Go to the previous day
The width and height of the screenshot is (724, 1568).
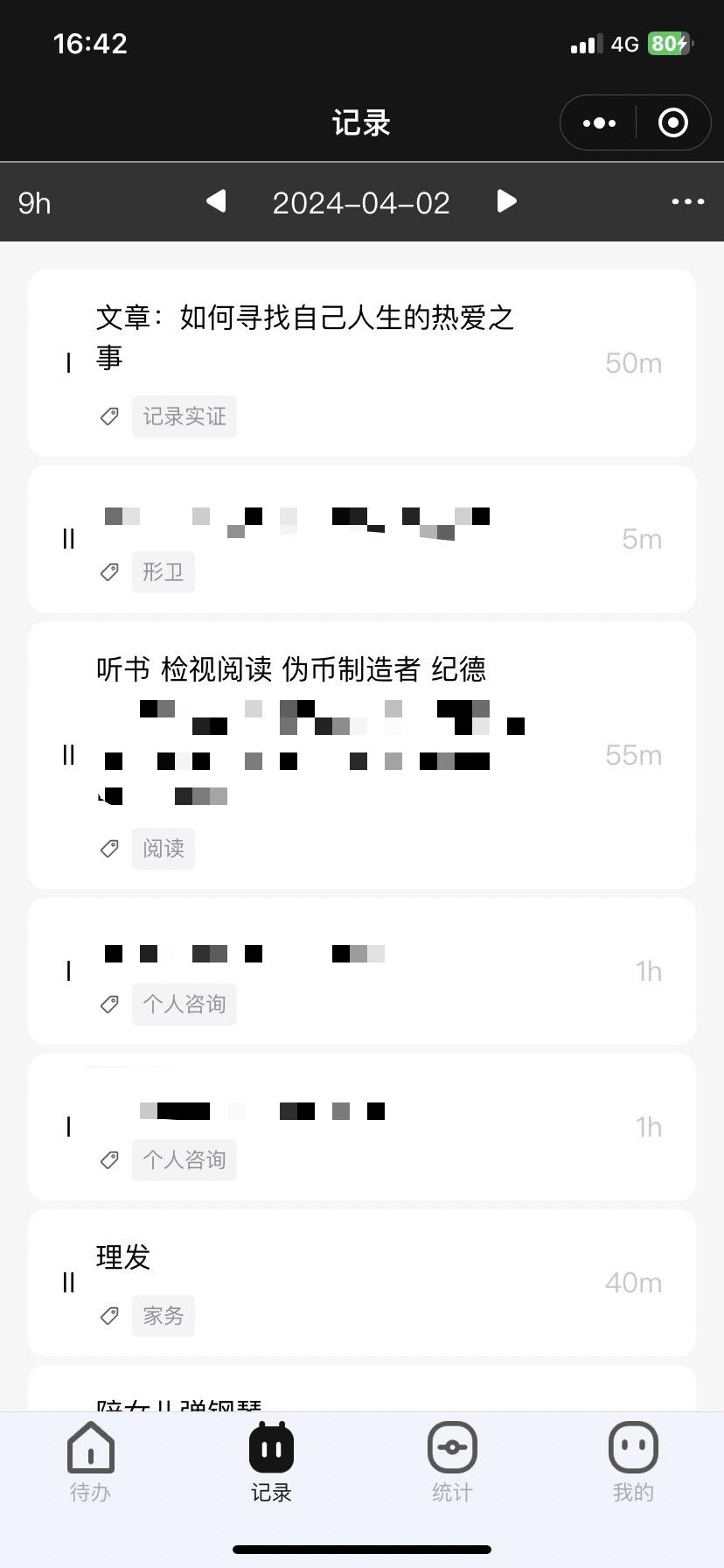pyautogui.click(x=216, y=202)
